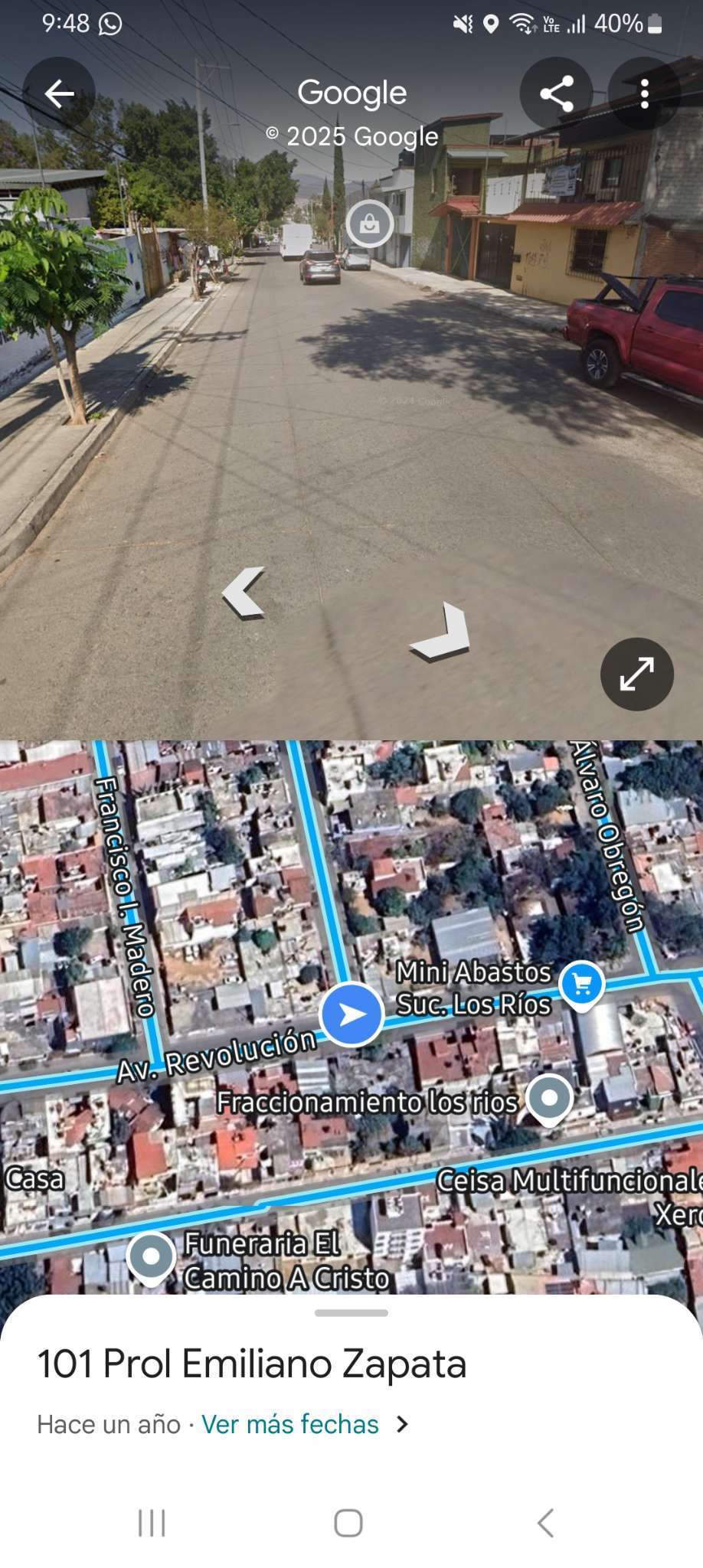
Task: Go to the phone home screen
Action: tap(348, 1523)
